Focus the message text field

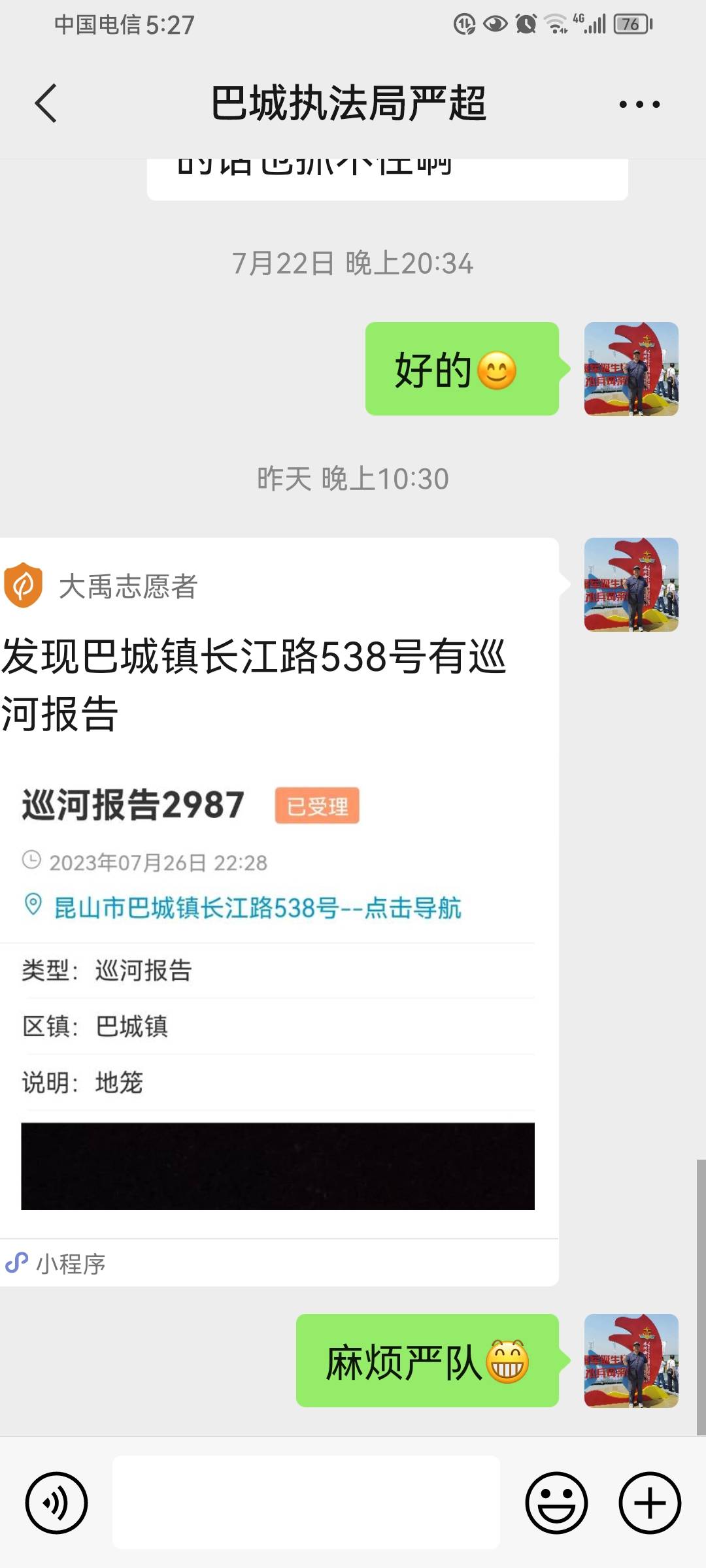coord(306,1502)
